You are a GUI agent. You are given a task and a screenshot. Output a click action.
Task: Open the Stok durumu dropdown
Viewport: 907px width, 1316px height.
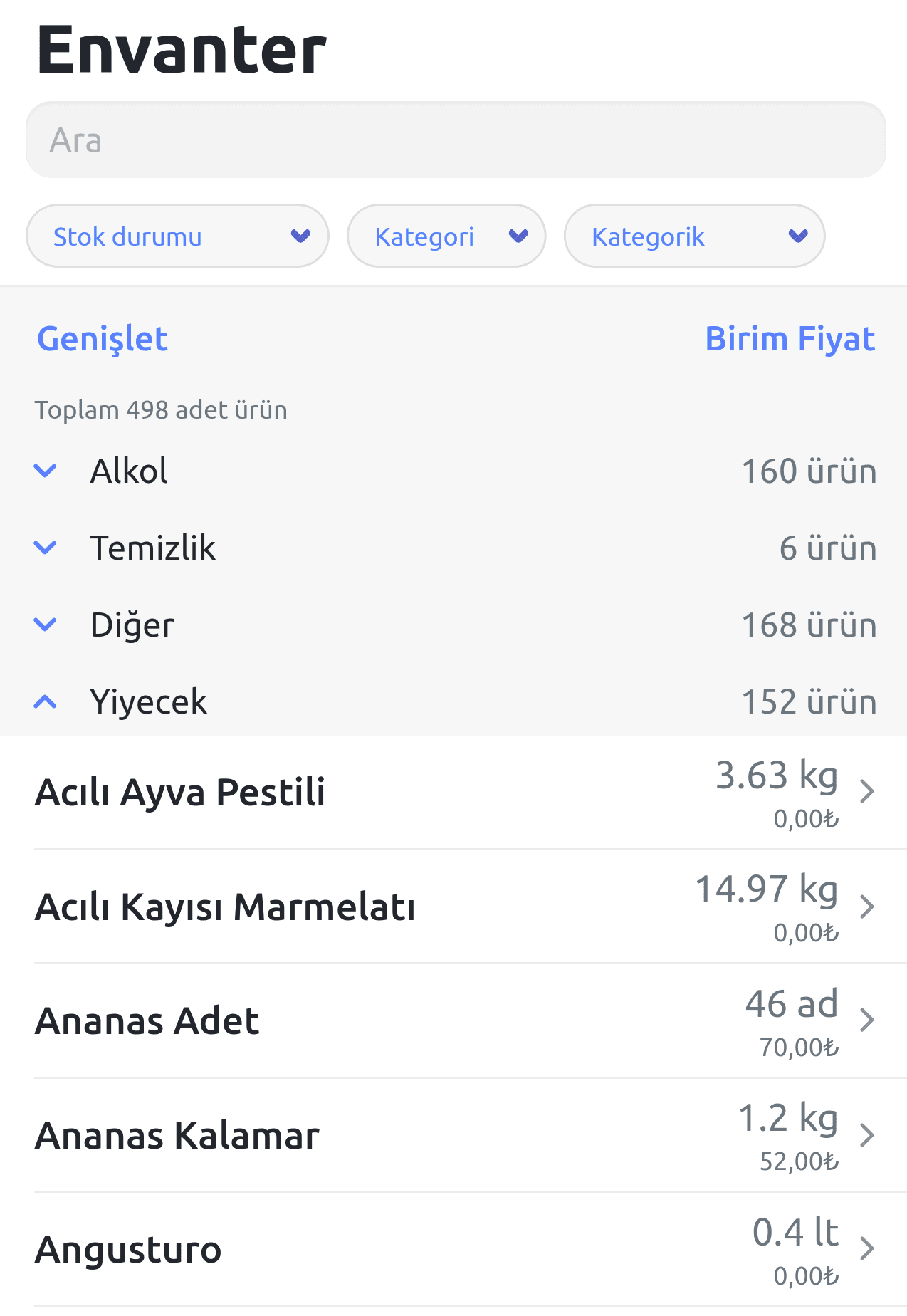click(177, 236)
